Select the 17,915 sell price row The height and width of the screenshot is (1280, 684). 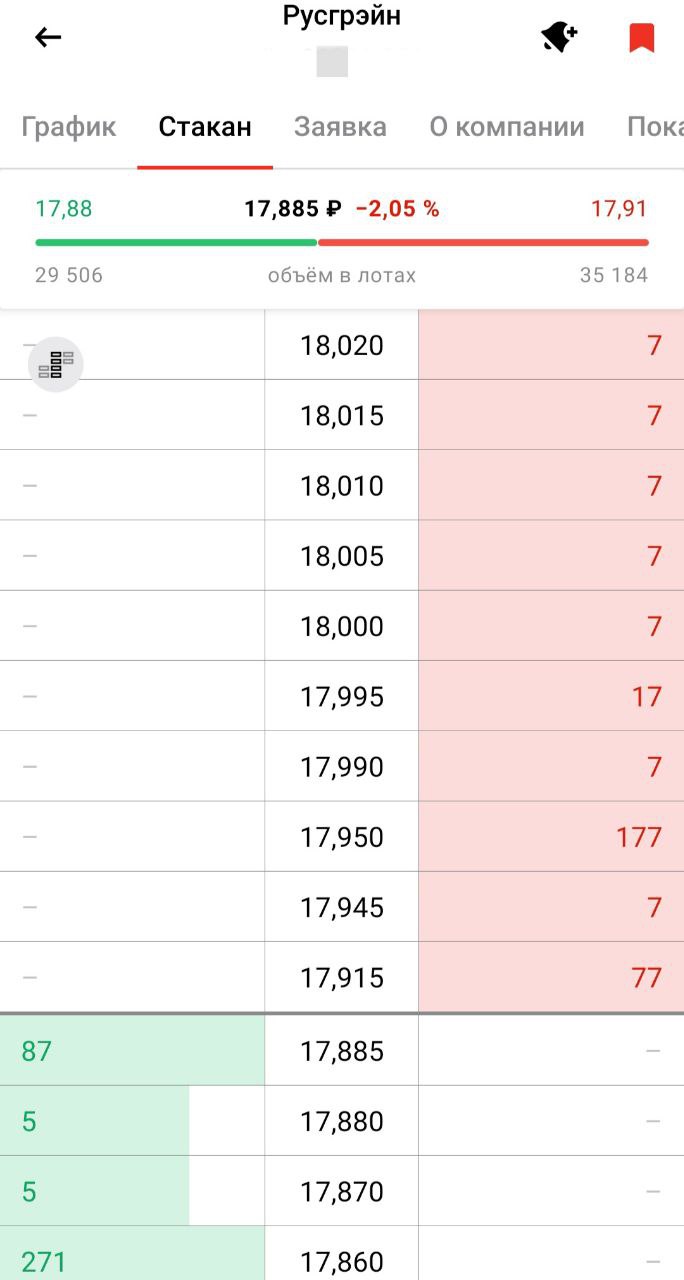pyautogui.click(x=342, y=977)
